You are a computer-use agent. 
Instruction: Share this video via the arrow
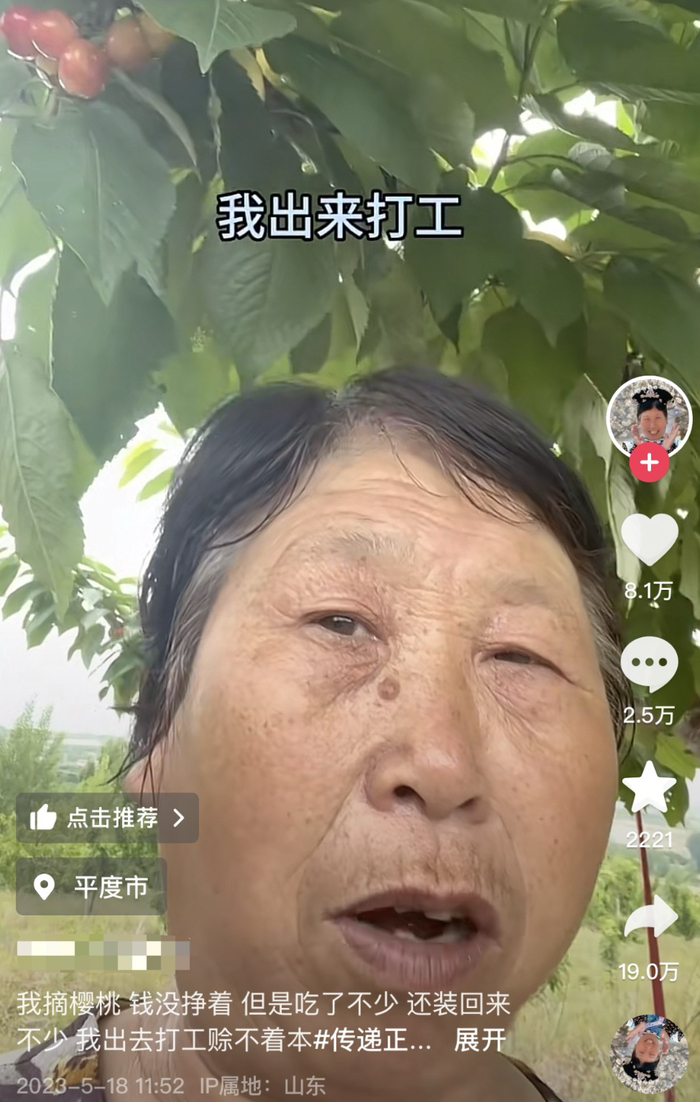point(651,916)
